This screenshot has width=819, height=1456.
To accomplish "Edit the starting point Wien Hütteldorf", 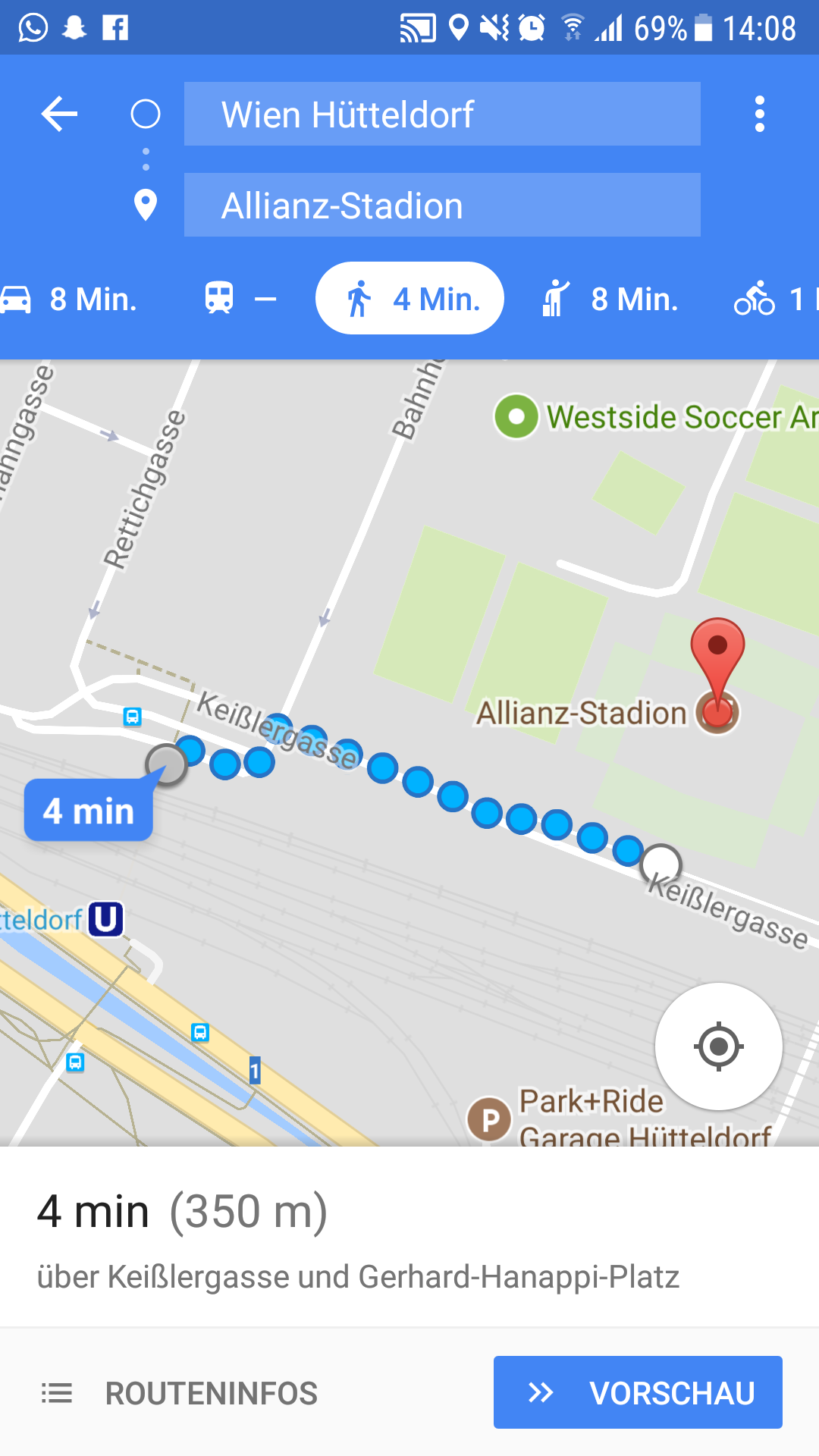I will click(442, 114).
